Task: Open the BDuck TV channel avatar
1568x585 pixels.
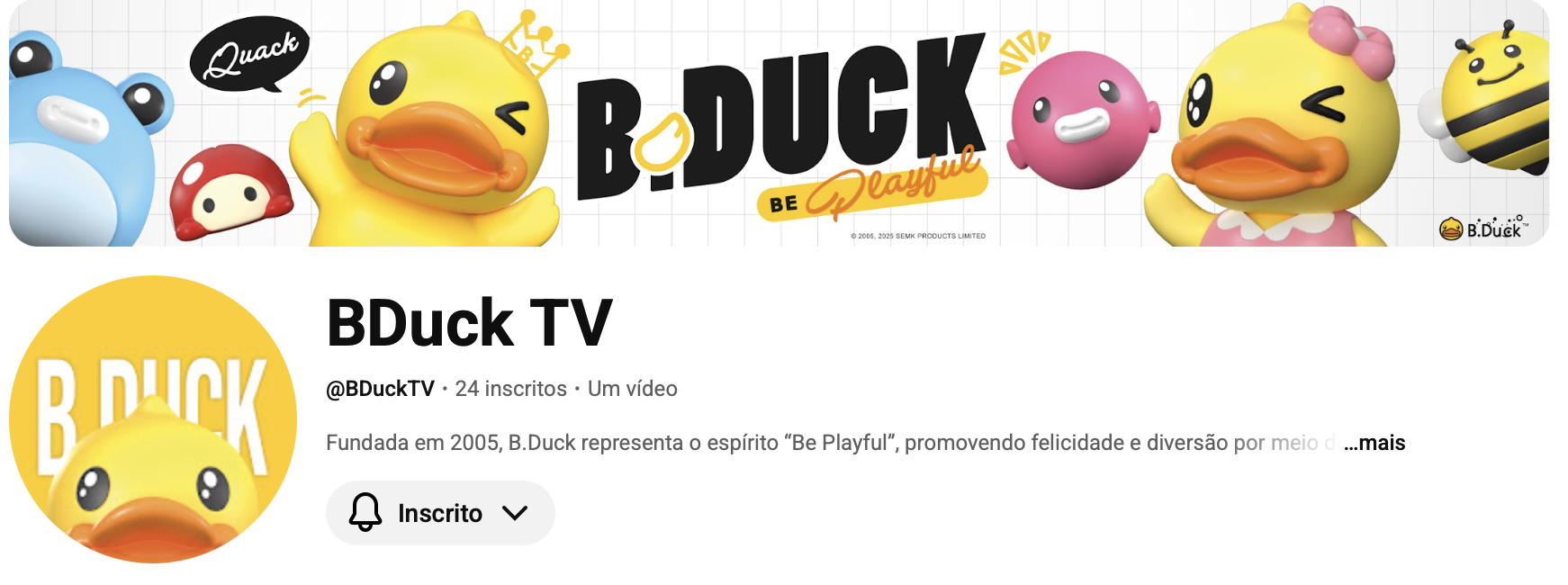Action: [153, 419]
